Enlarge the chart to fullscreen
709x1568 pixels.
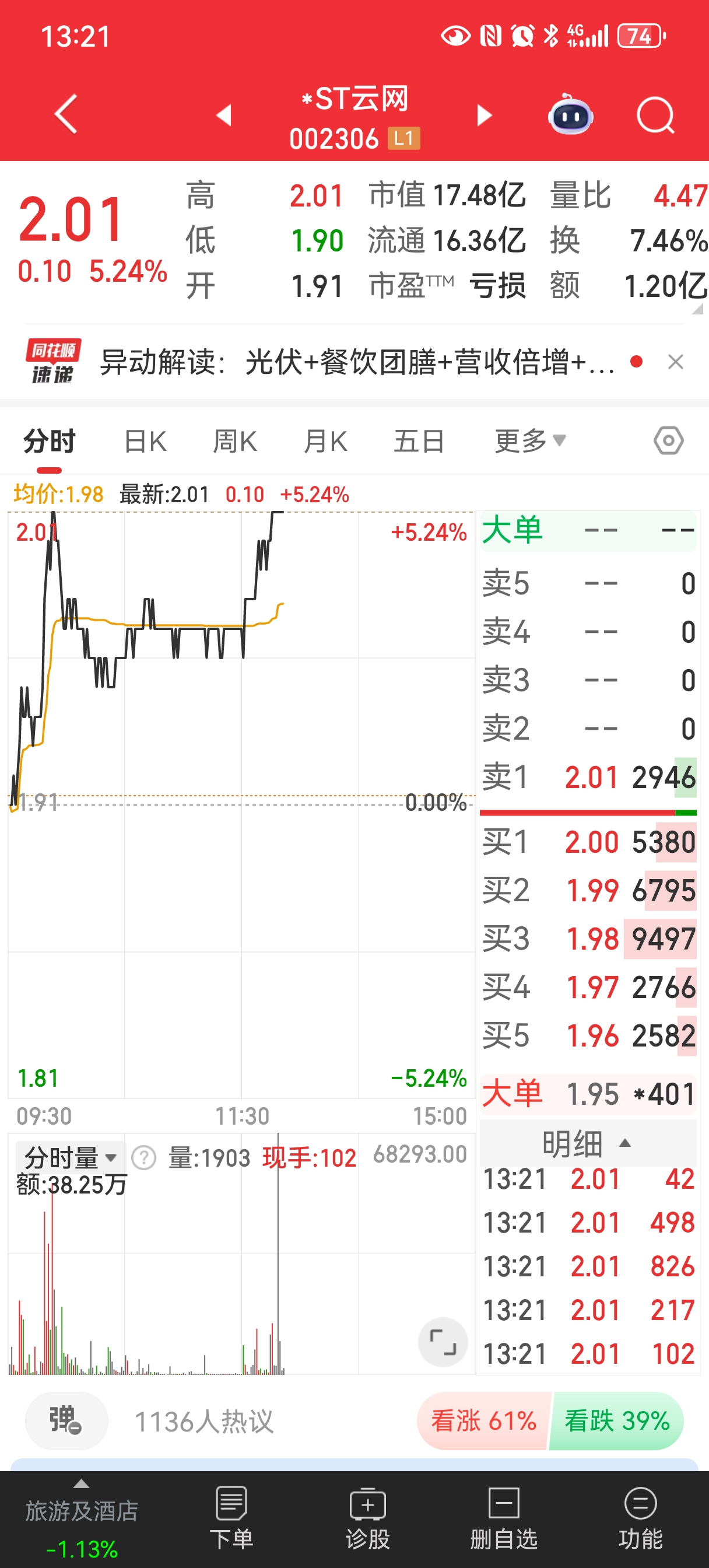443,1342
